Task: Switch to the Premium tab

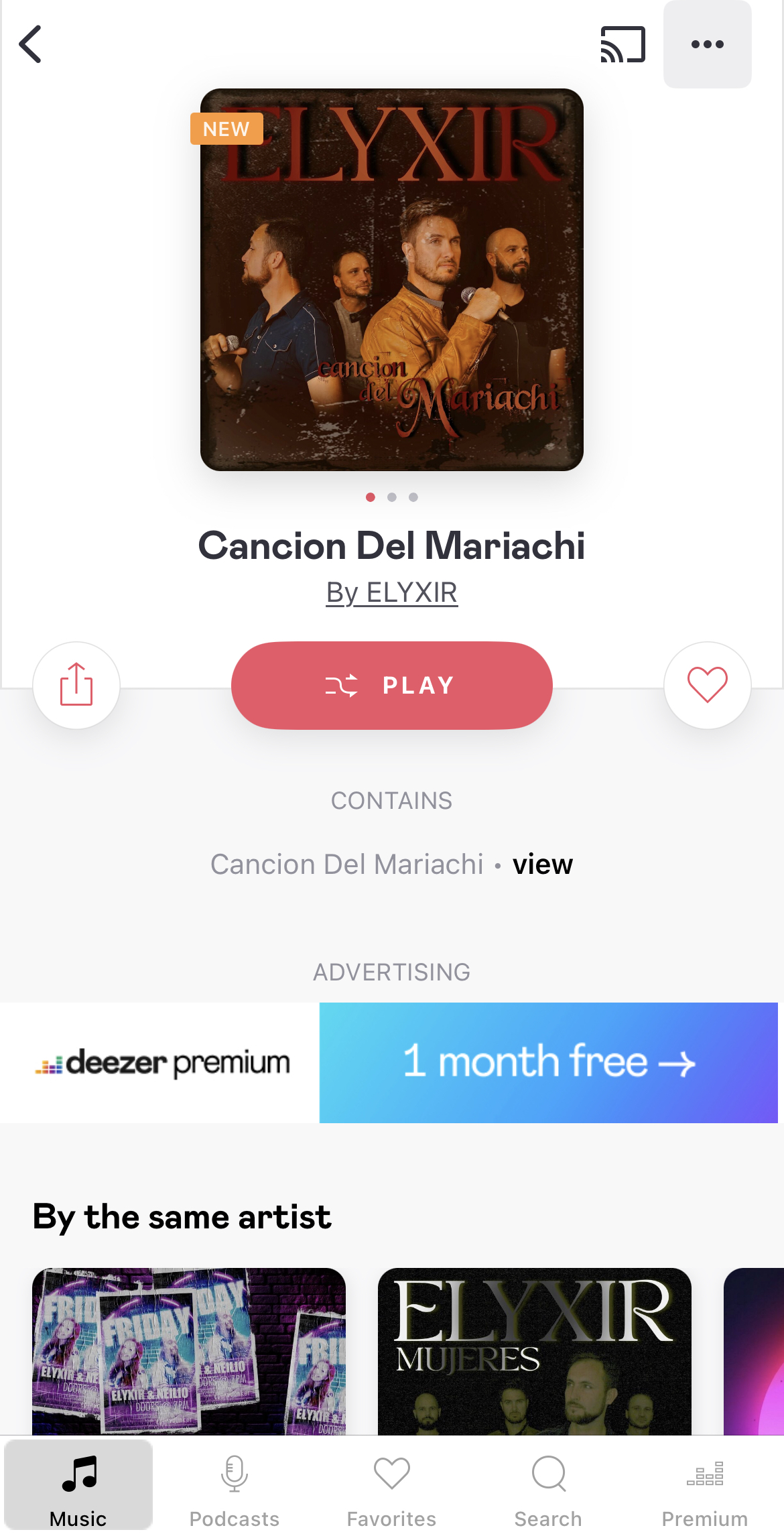Action: (x=704, y=1484)
